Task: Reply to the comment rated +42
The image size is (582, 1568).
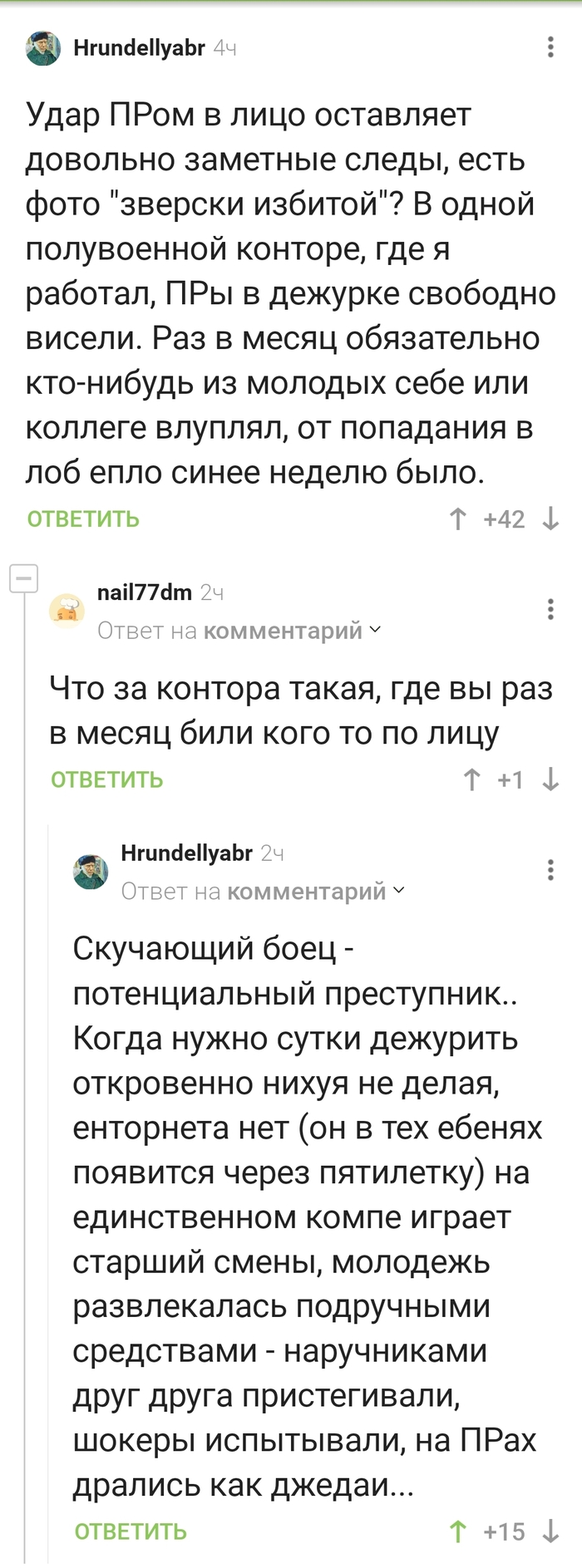Action: point(83,519)
